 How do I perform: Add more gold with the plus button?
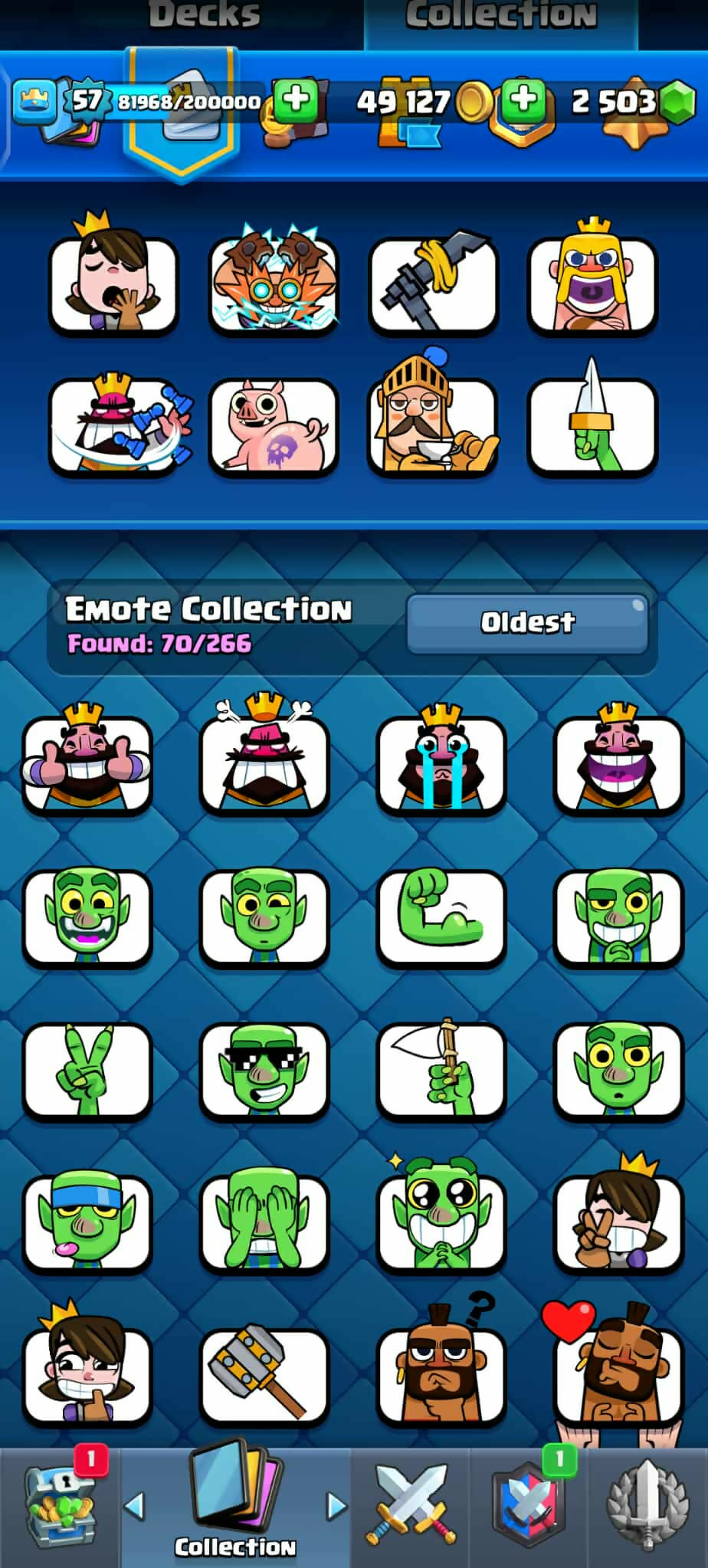[296, 100]
